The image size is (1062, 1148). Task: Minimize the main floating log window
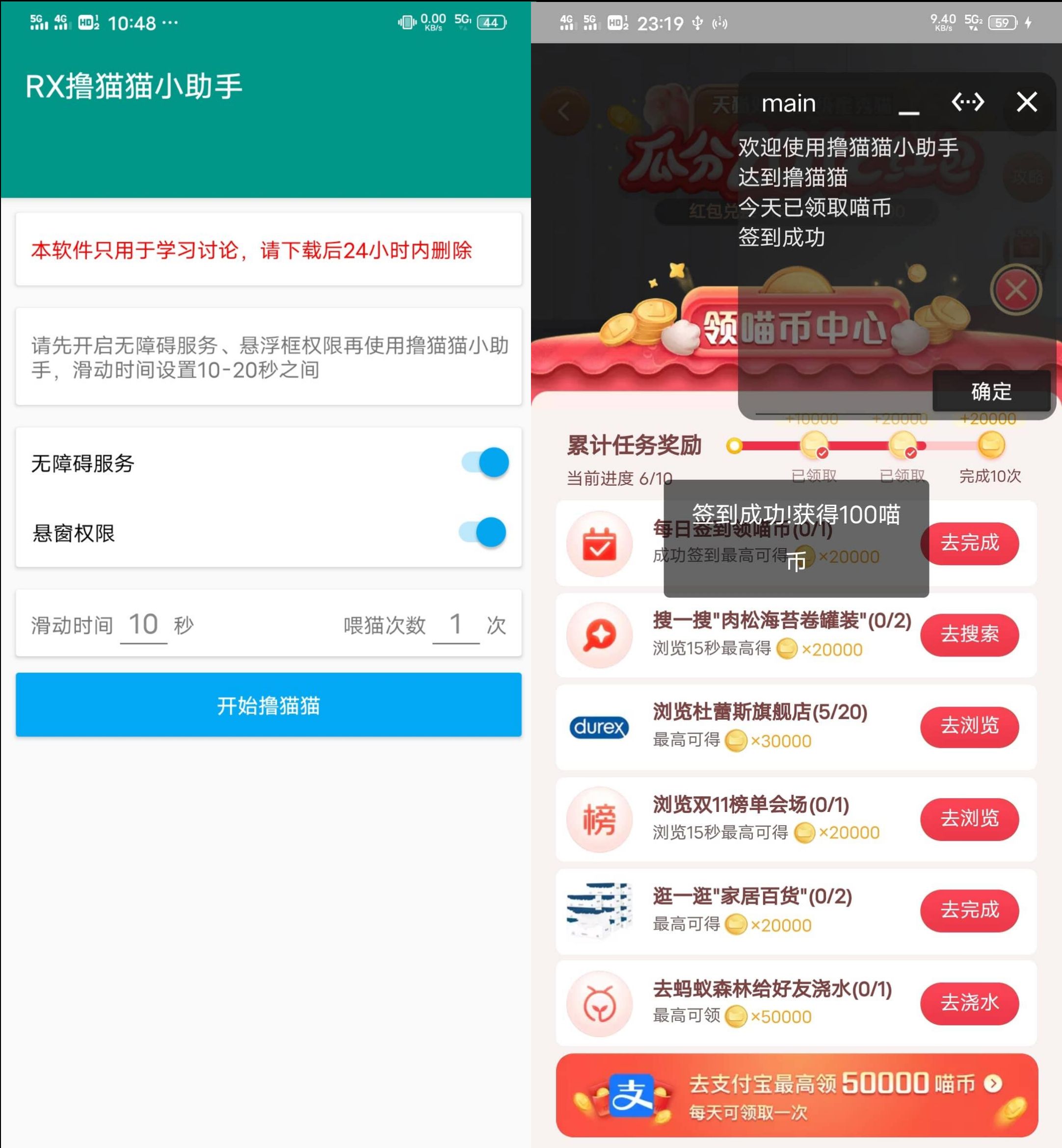pos(908,104)
